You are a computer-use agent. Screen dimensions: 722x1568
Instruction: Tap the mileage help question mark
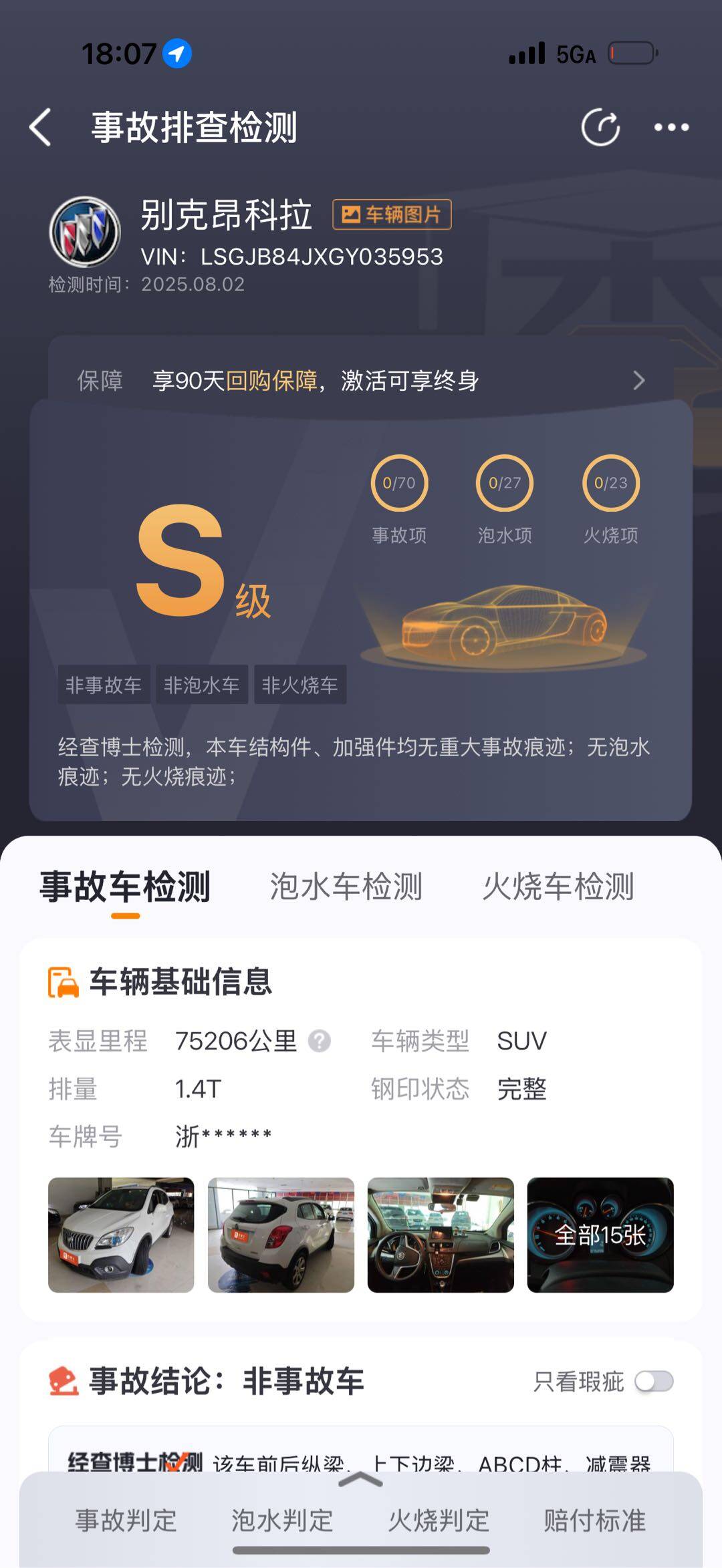coord(320,1041)
